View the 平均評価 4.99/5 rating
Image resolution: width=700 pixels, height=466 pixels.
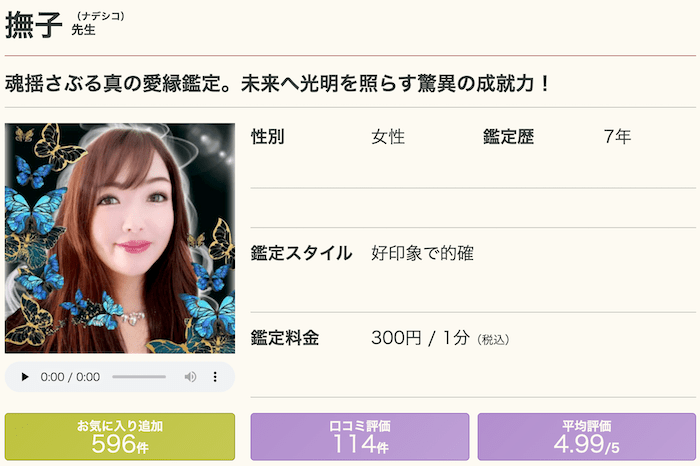(587, 437)
